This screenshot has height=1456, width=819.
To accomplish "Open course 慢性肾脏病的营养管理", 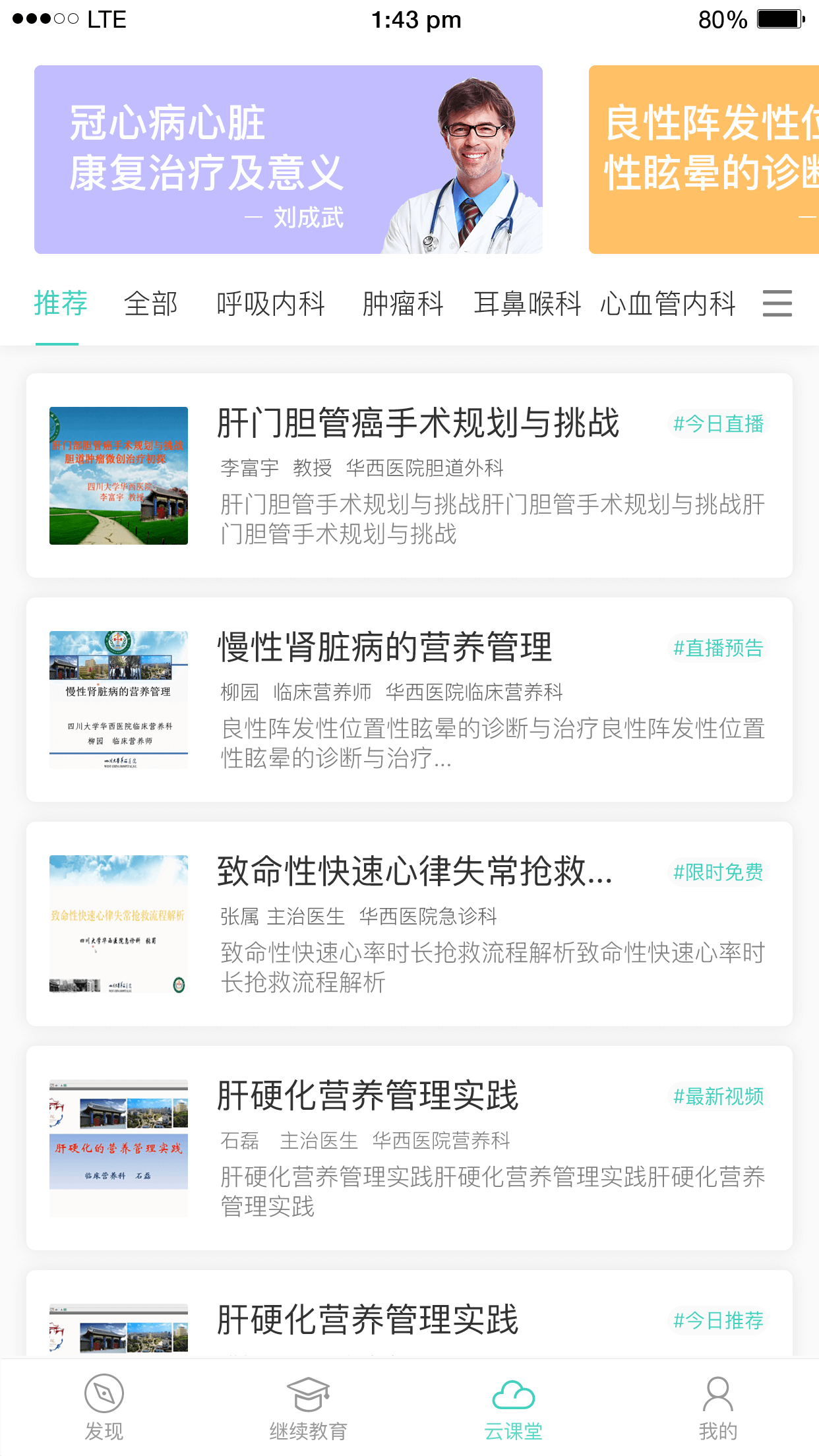I will pos(385,648).
